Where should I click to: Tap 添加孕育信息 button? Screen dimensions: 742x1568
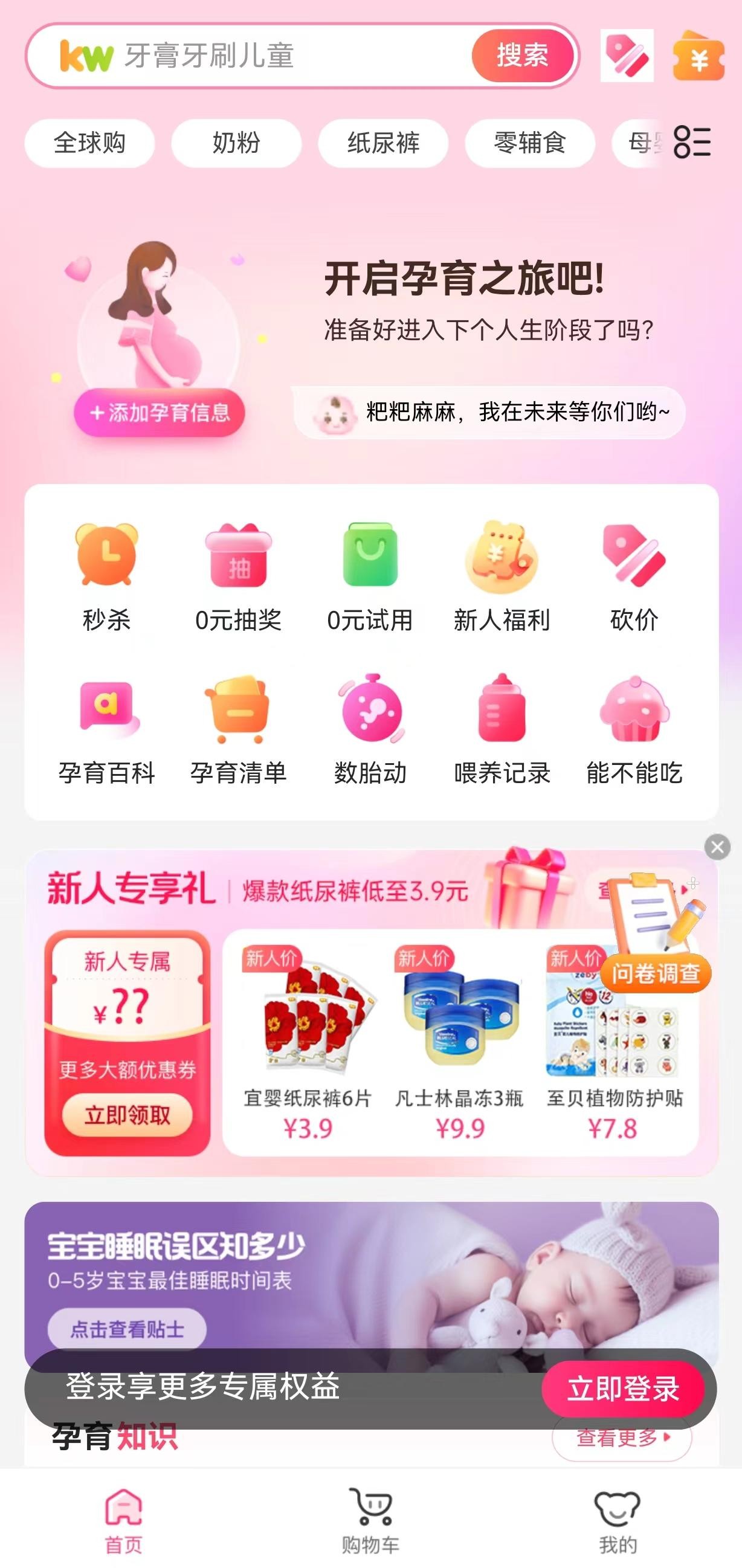pos(160,413)
